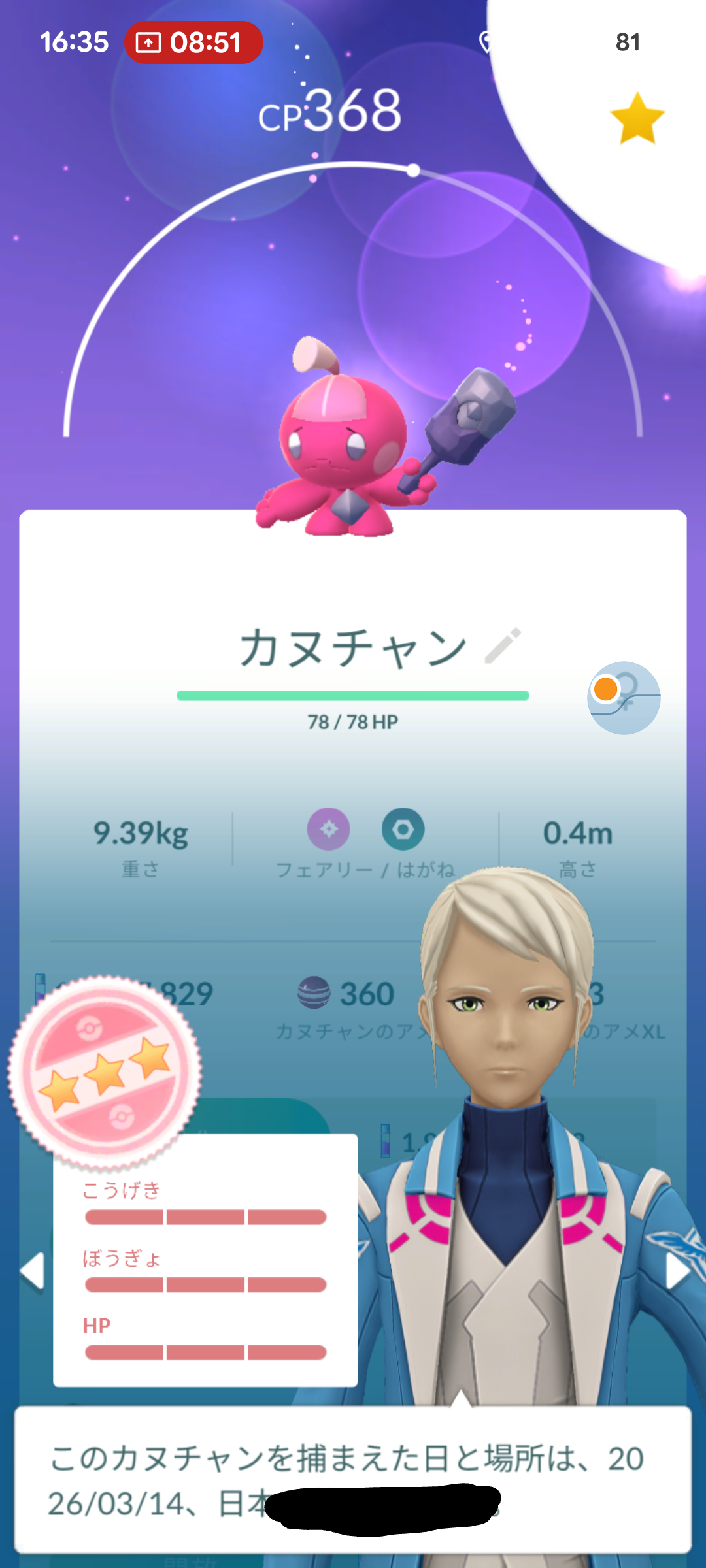The height and width of the screenshot is (1568, 706).
Task: Tap the favorite star icon
Action: pyautogui.click(x=637, y=119)
